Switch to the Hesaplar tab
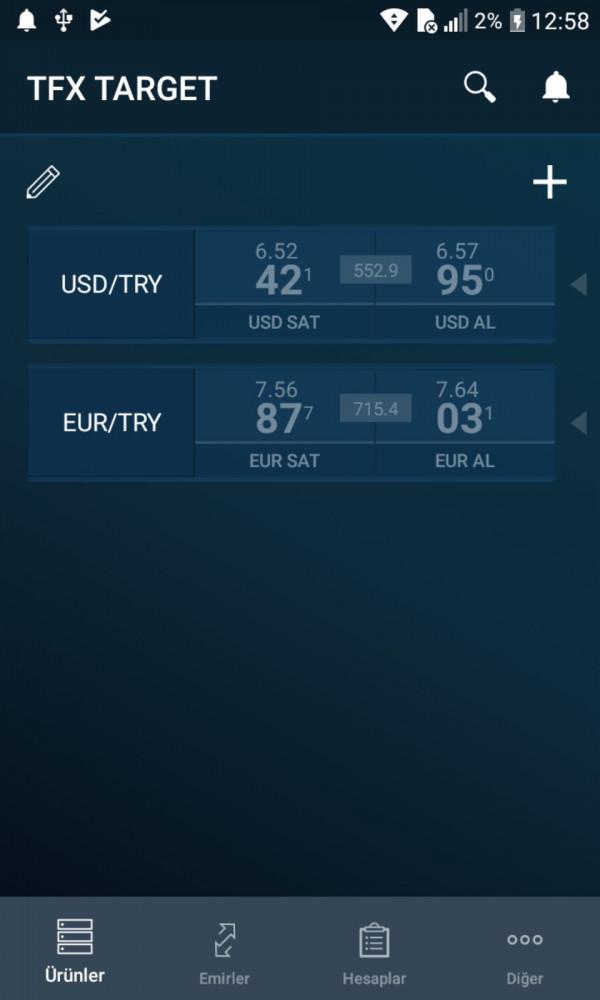Screen dimensions: 600x1000 374,950
